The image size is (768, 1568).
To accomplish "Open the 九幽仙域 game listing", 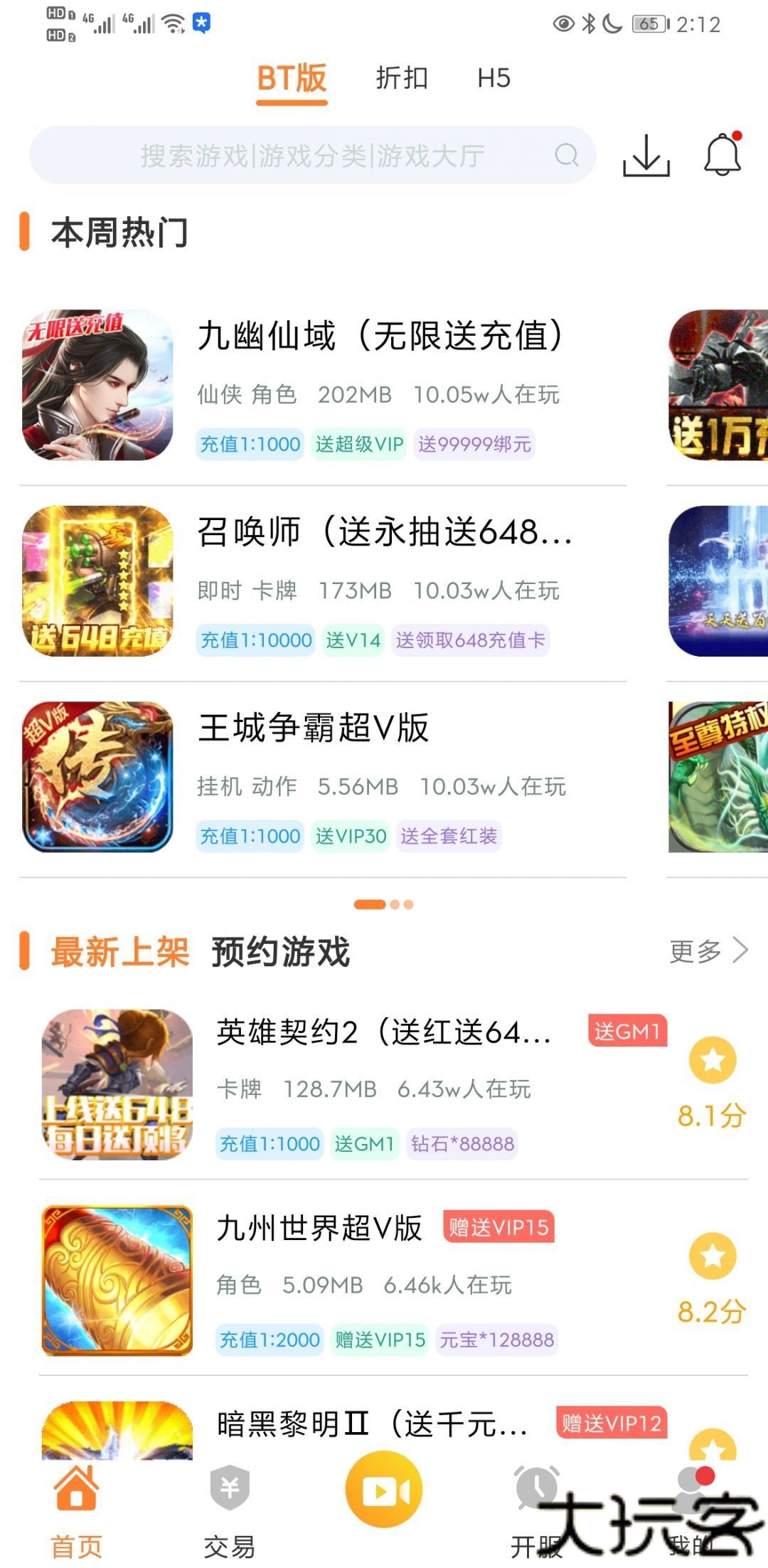I will [x=380, y=337].
